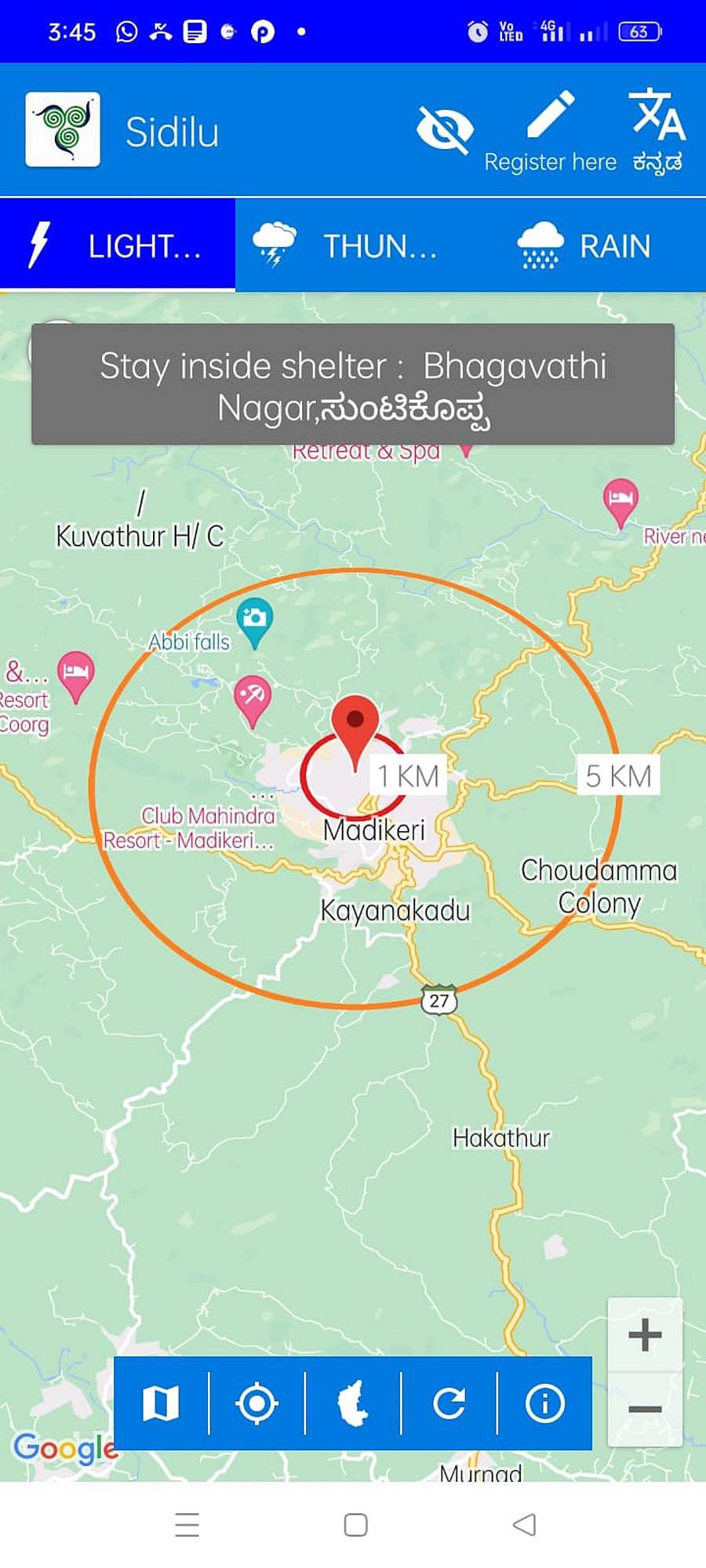Open the Sidilu app logo
Image resolution: width=706 pixels, height=1568 pixels.
[63, 129]
